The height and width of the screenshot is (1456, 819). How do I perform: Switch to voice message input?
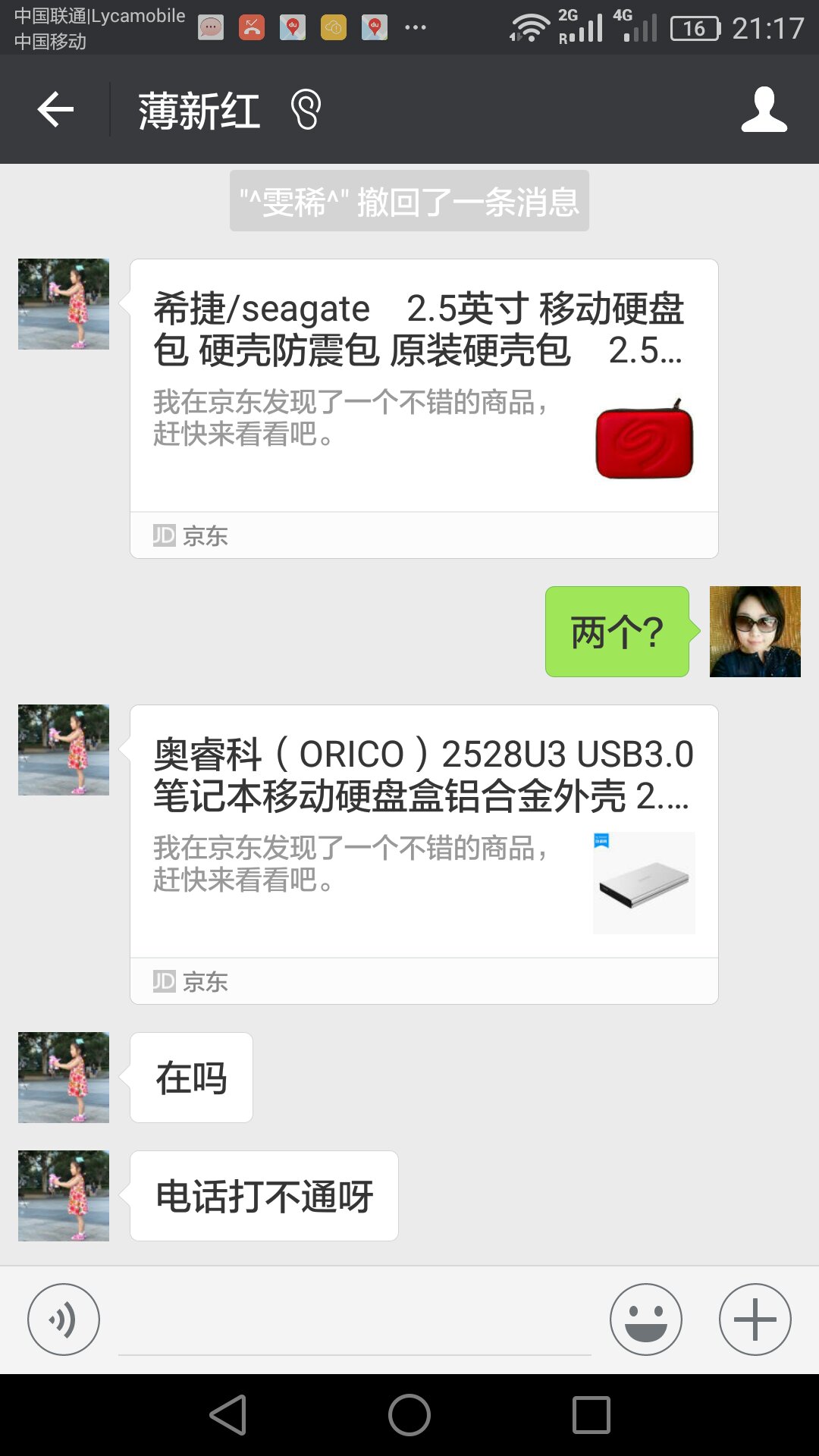point(64,1319)
